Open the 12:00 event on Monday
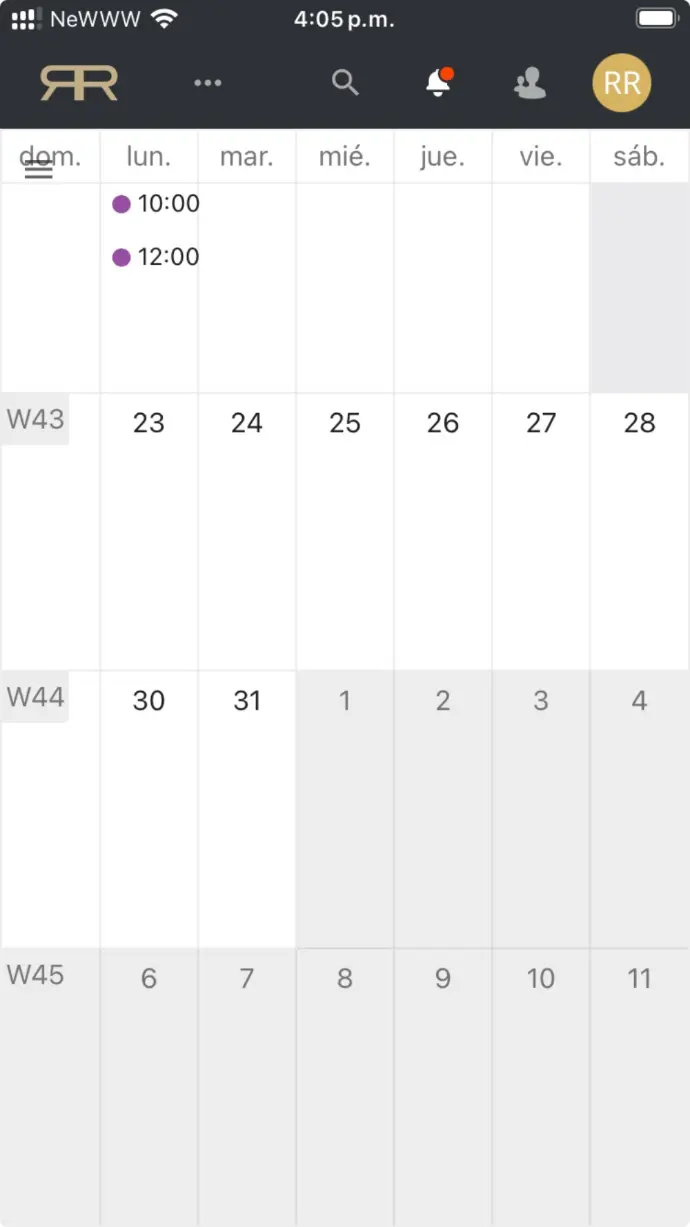 coord(156,257)
